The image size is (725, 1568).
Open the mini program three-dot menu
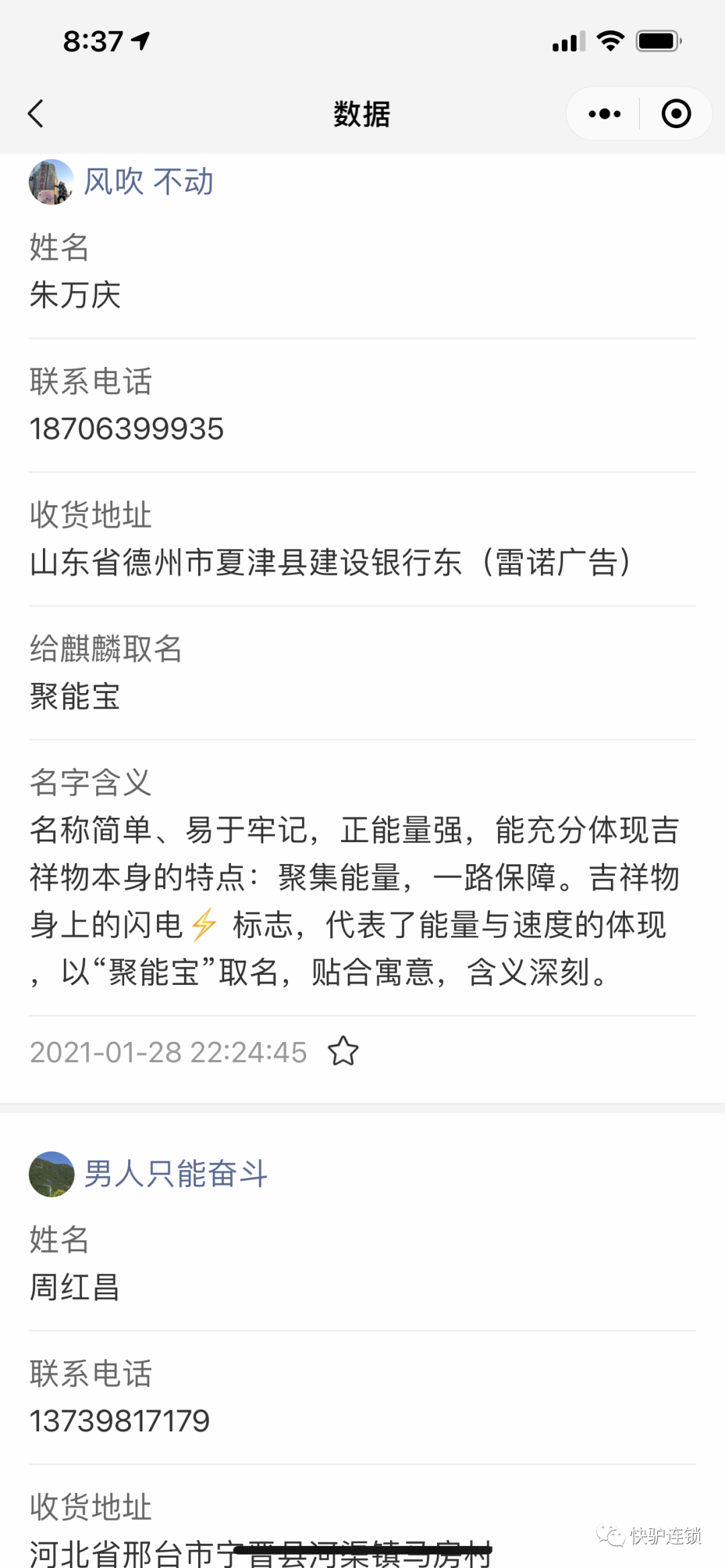click(604, 114)
